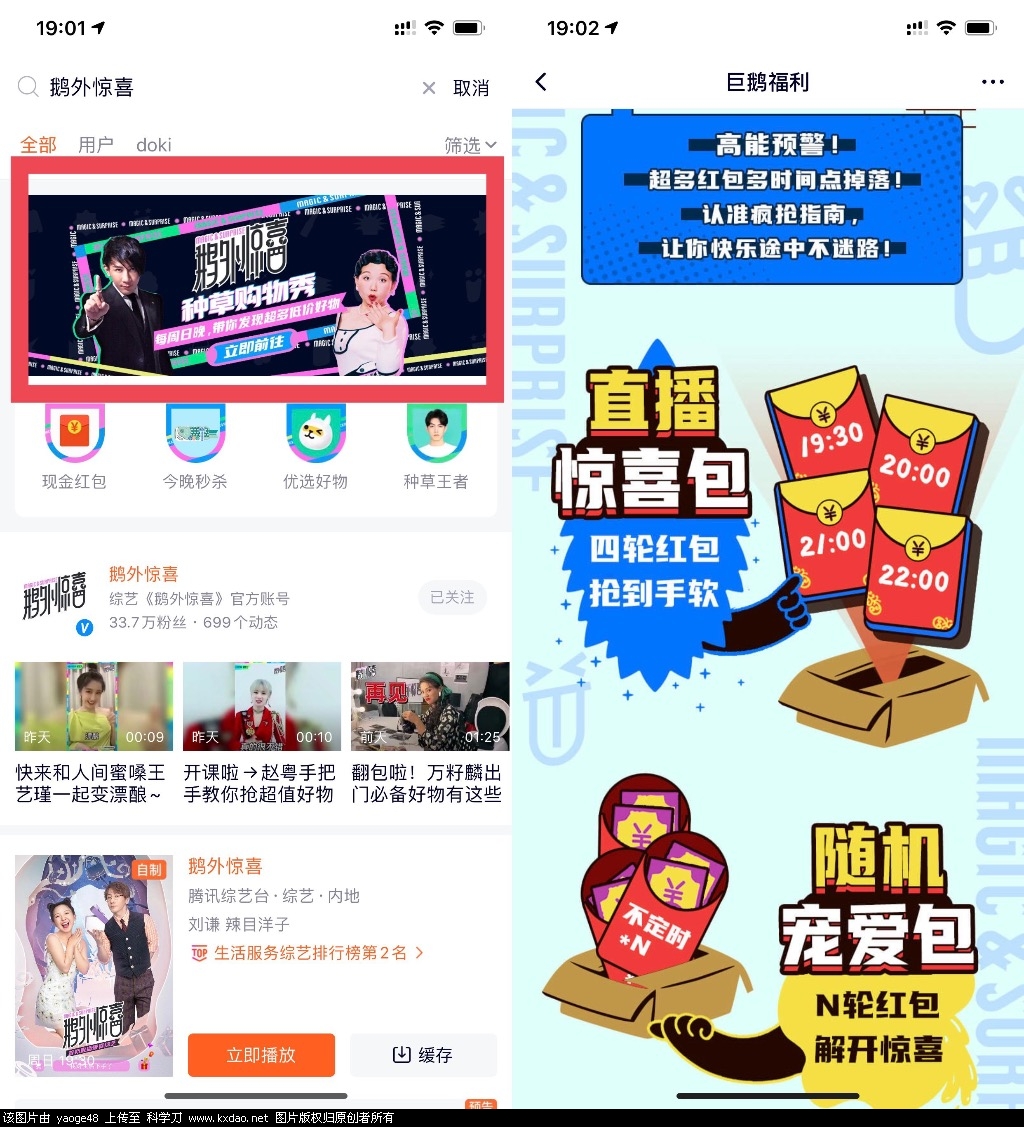Open the 今晚秒杀 shortcut
Image resolution: width=1024 pixels, height=1127 pixels.
pos(195,447)
